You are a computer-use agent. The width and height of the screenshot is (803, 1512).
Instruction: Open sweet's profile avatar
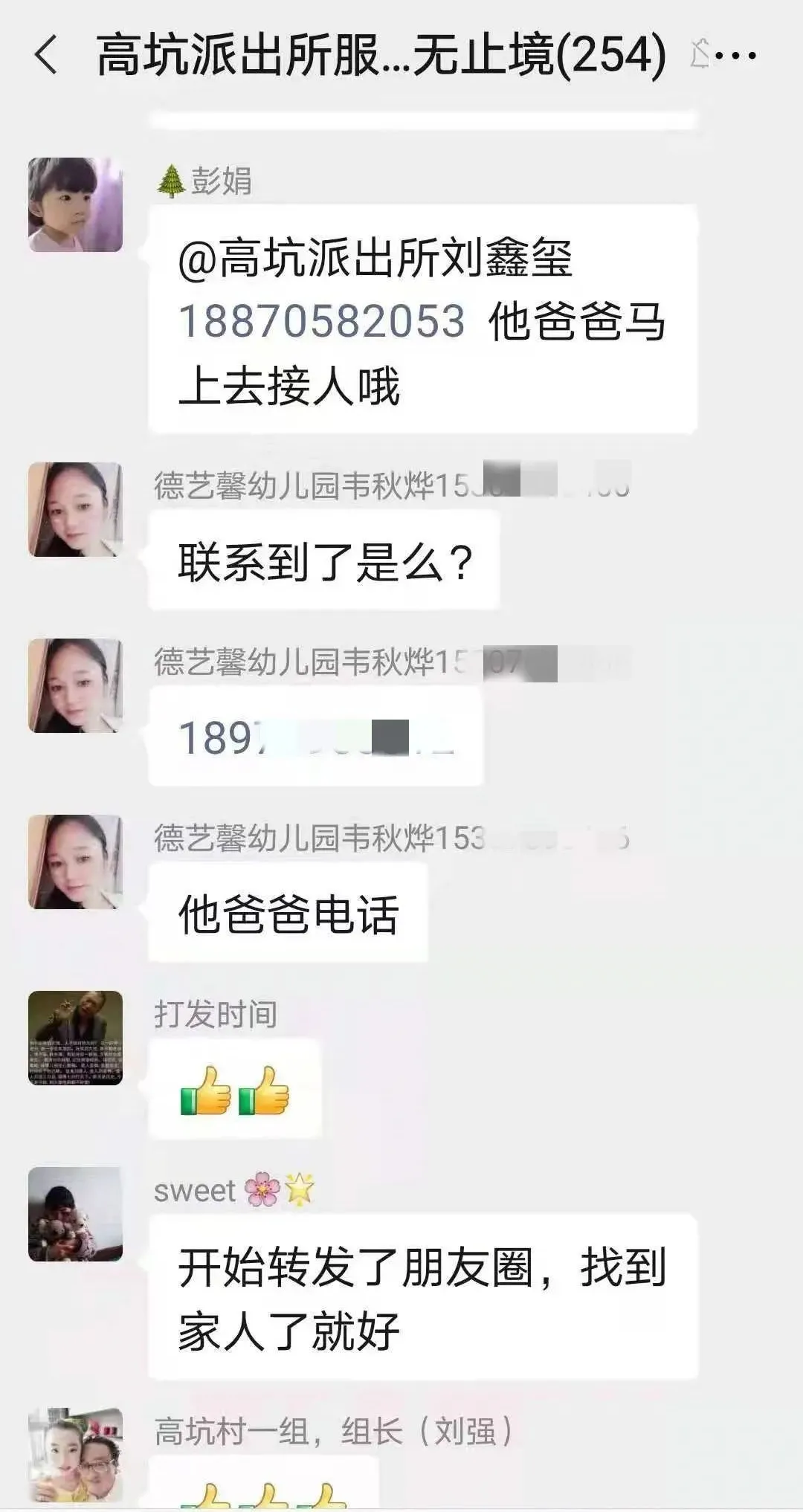(x=75, y=1214)
